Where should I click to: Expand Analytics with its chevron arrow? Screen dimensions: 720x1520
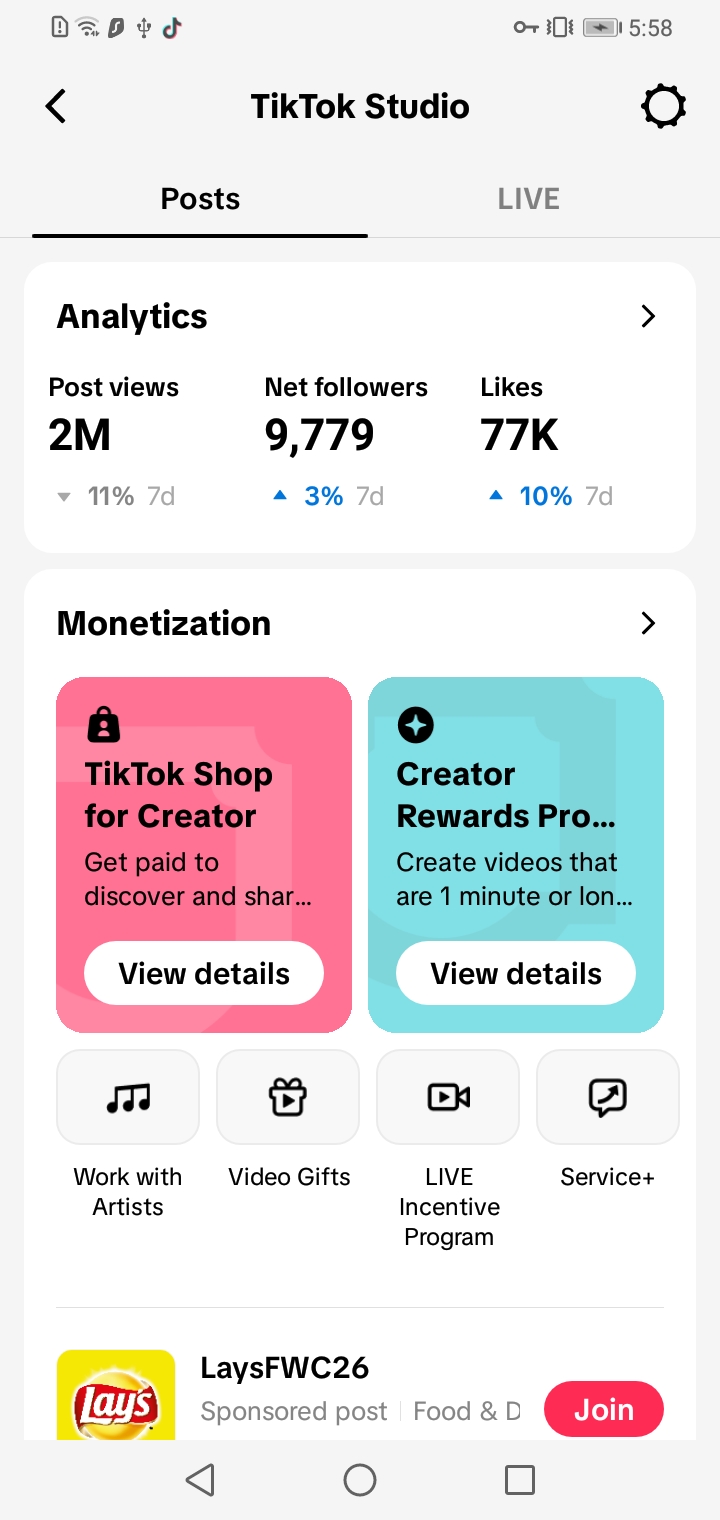pyautogui.click(x=648, y=317)
